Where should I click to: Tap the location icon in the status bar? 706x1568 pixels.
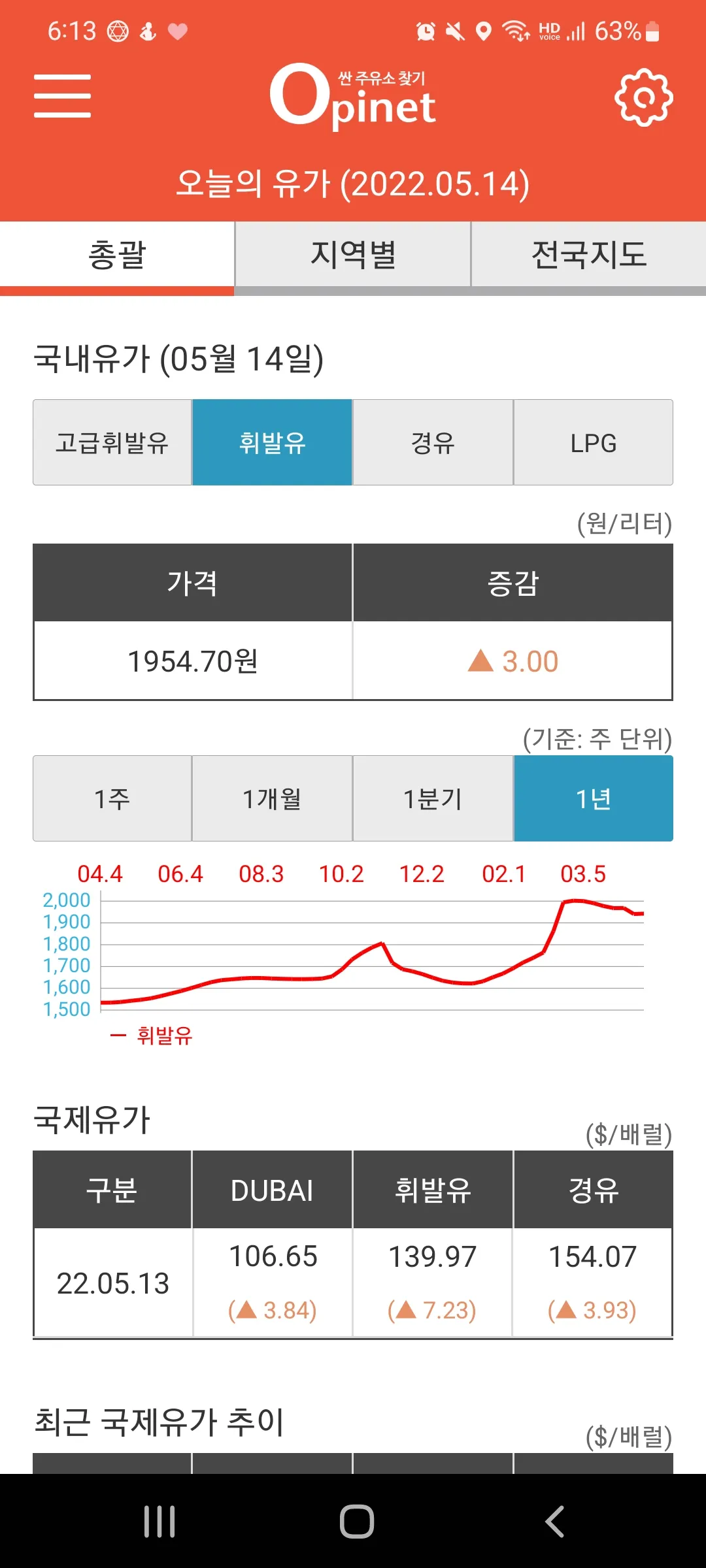pyautogui.click(x=484, y=30)
